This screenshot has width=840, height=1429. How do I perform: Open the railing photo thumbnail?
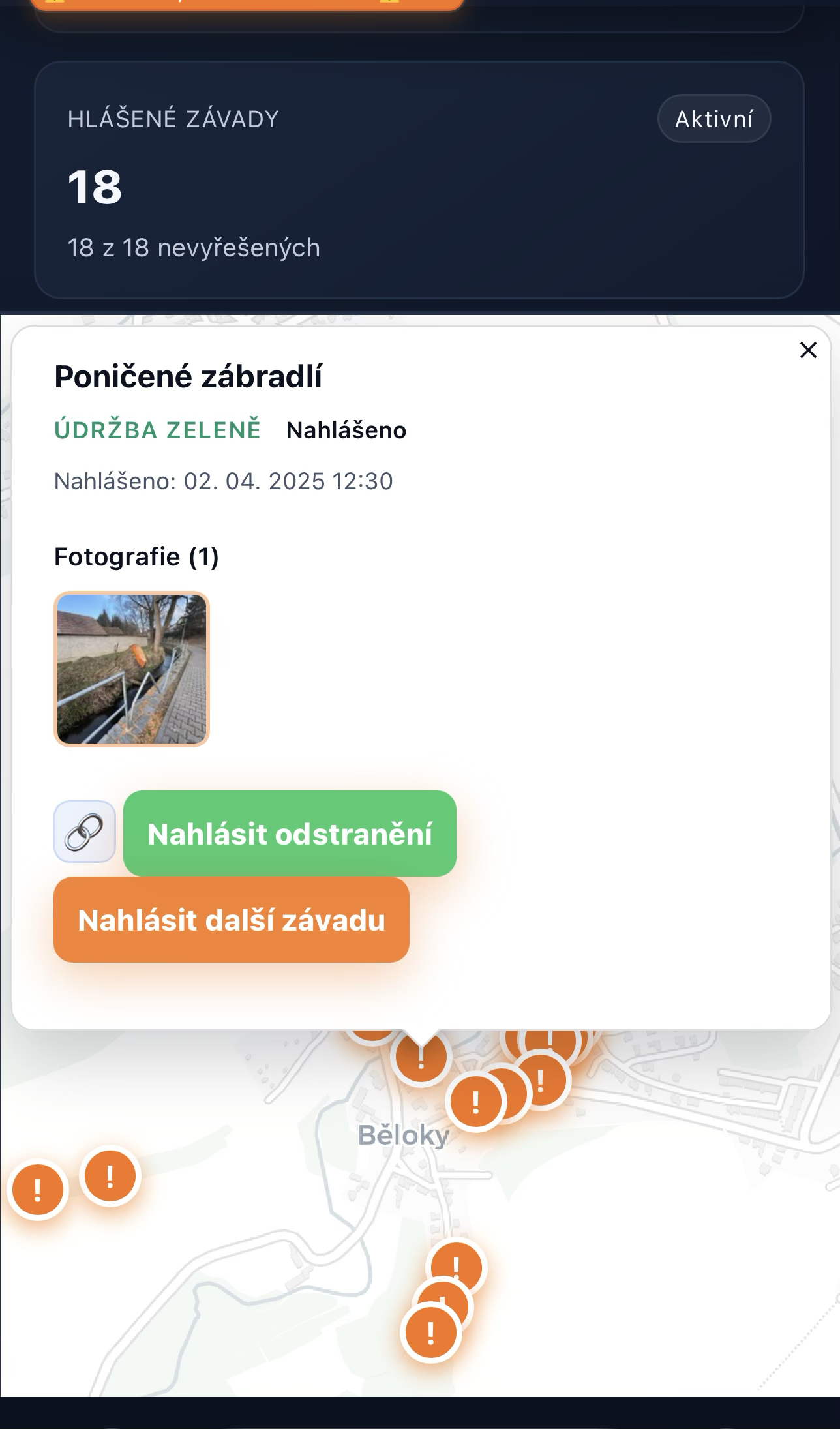click(132, 669)
